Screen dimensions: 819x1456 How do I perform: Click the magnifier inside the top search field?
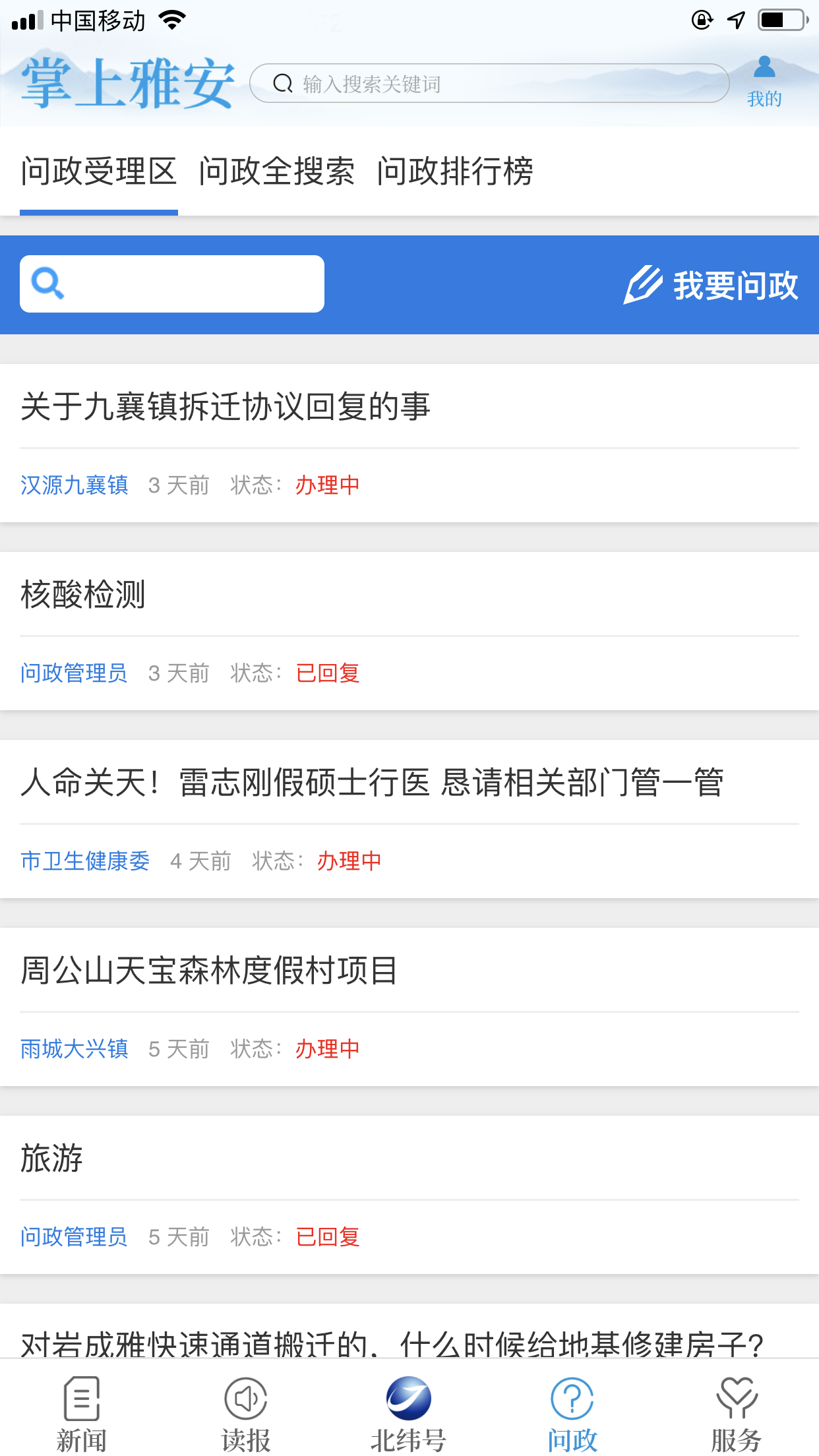[282, 83]
